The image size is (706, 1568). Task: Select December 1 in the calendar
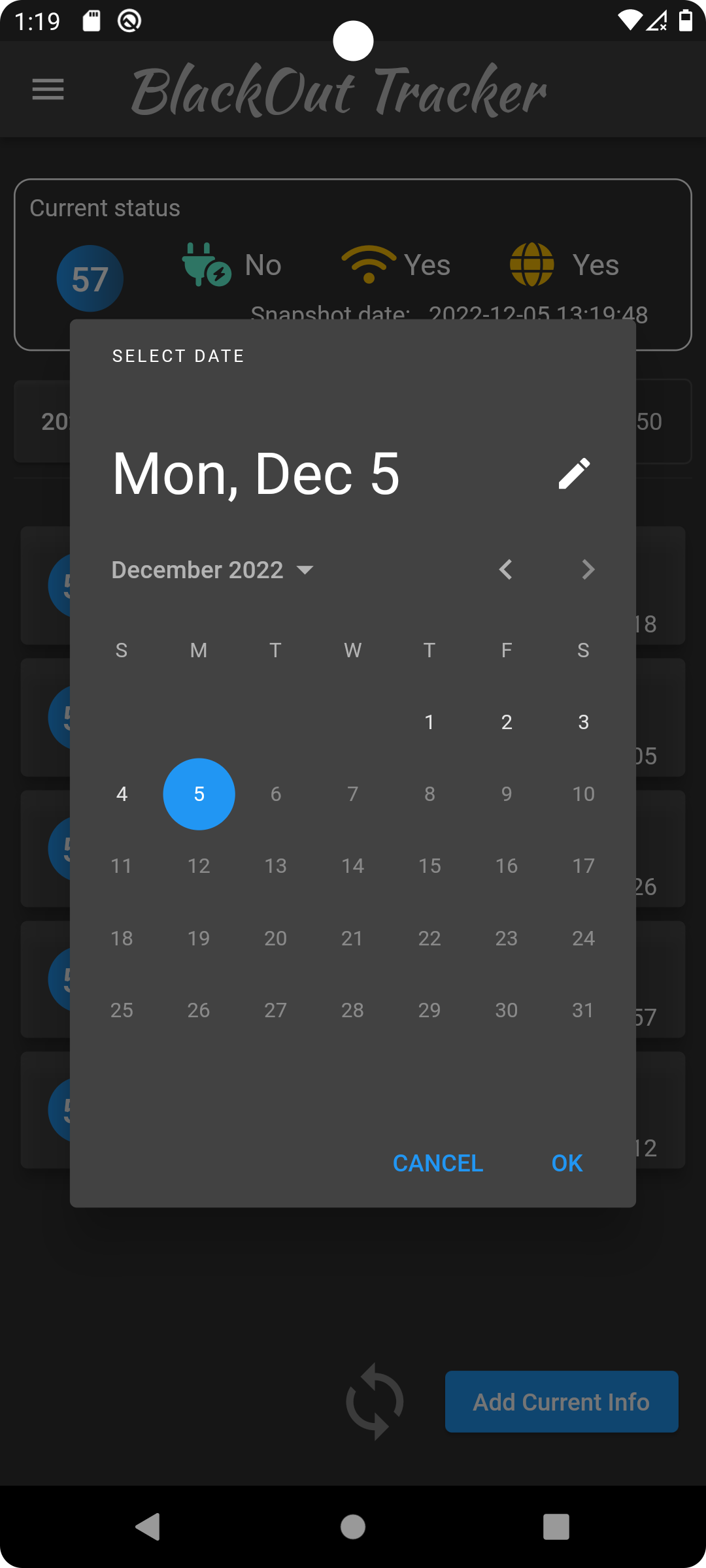[429, 722]
